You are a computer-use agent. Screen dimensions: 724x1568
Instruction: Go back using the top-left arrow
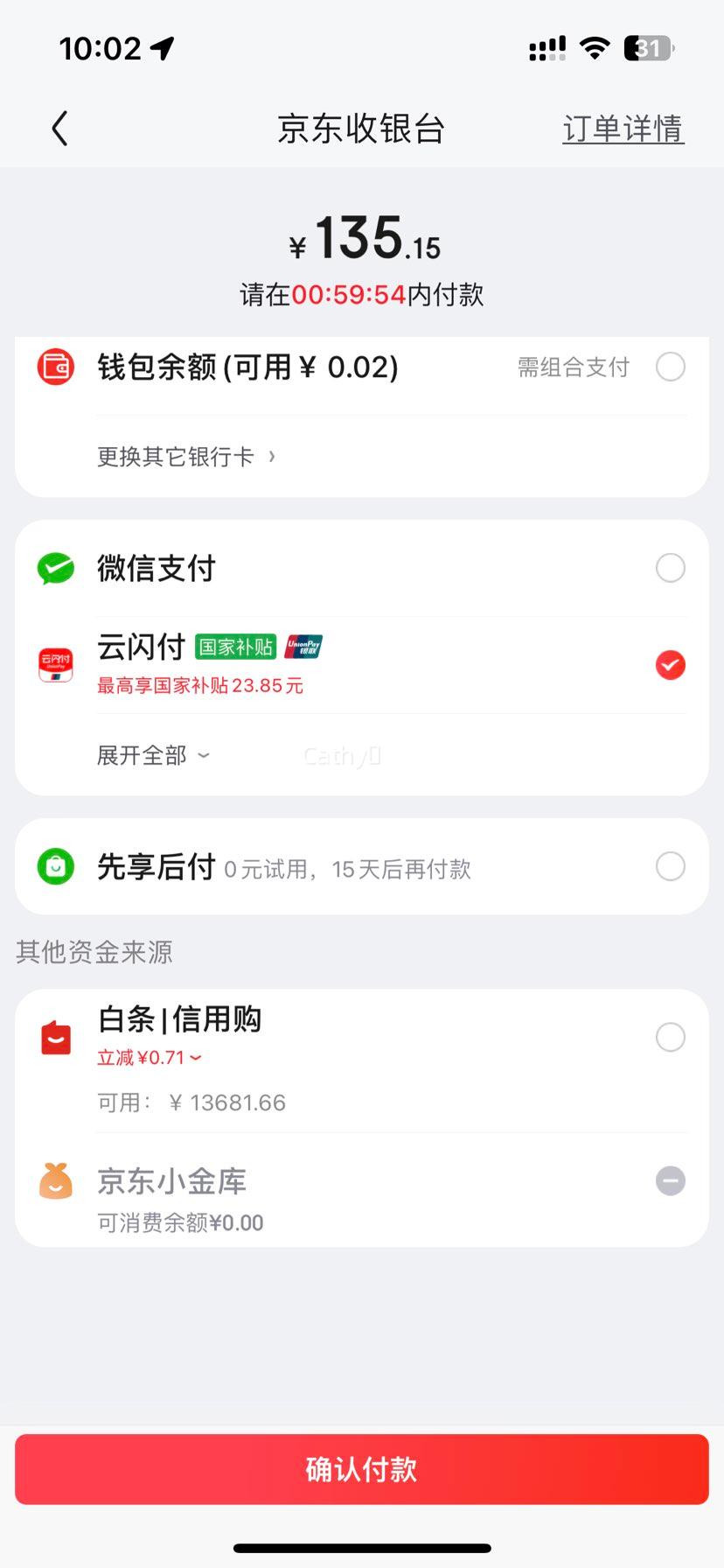59,129
